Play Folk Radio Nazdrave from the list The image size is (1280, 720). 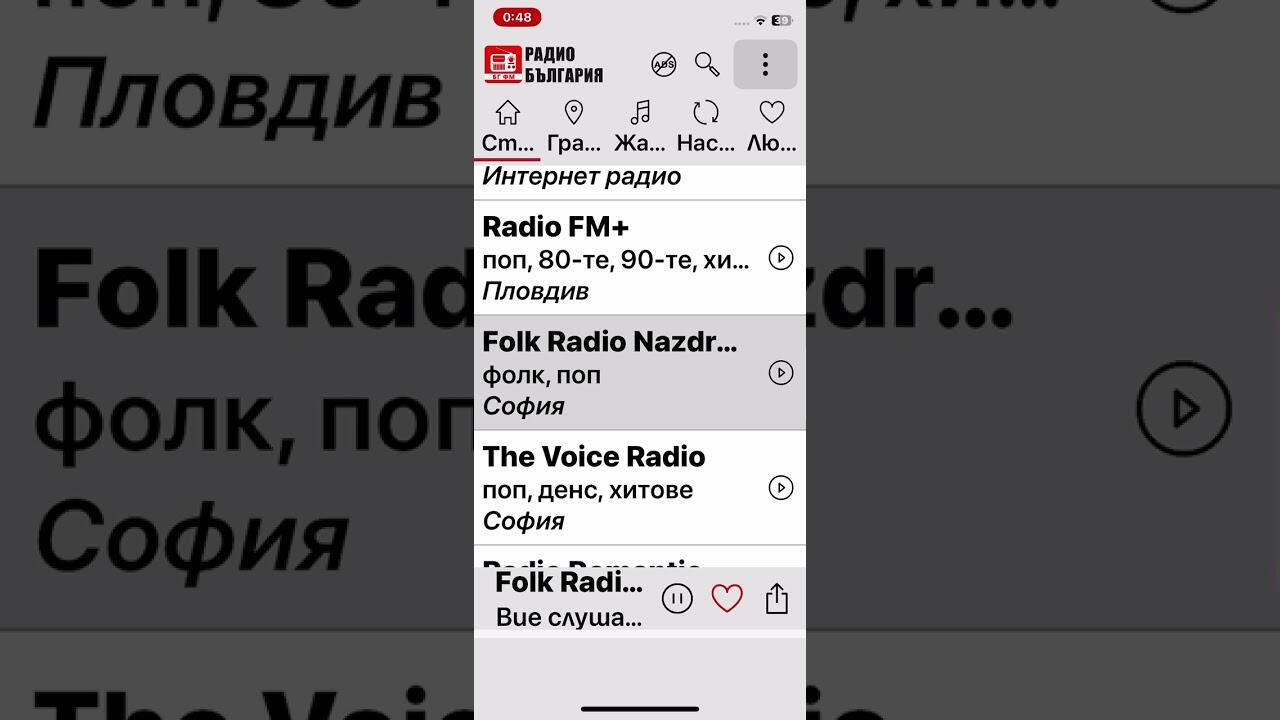(780, 373)
